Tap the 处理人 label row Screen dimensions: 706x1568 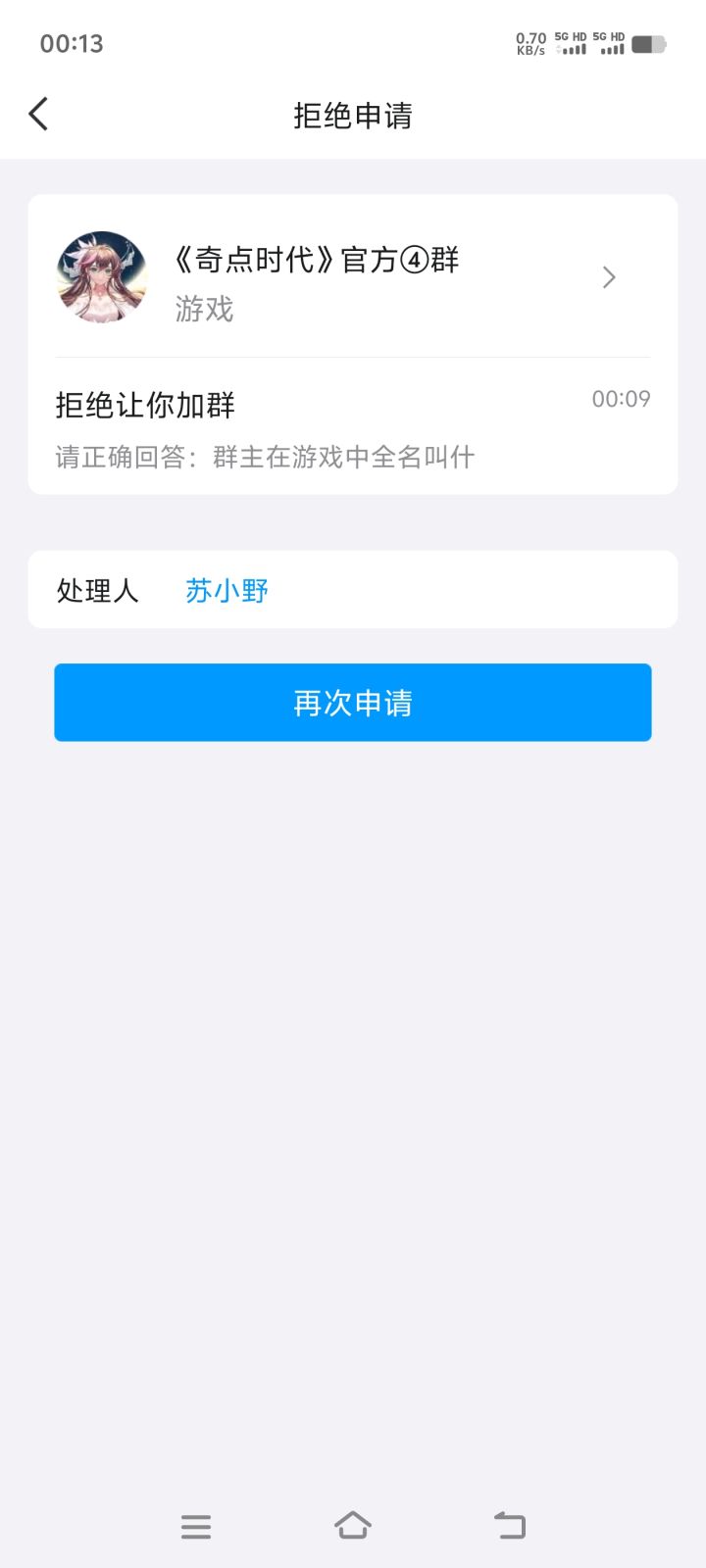(x=97, y=590)
